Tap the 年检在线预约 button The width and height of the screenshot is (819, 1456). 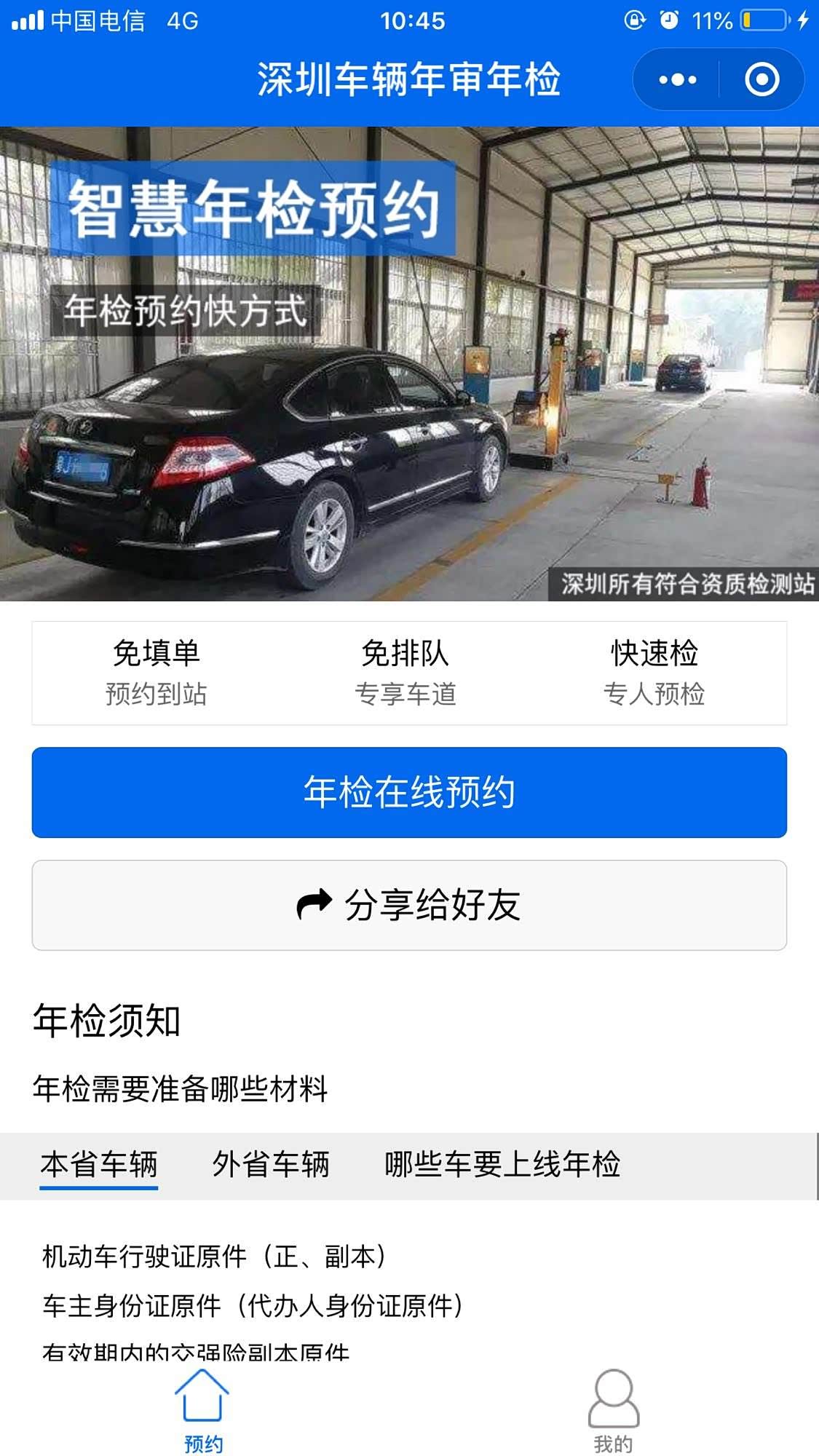point(409,792)
